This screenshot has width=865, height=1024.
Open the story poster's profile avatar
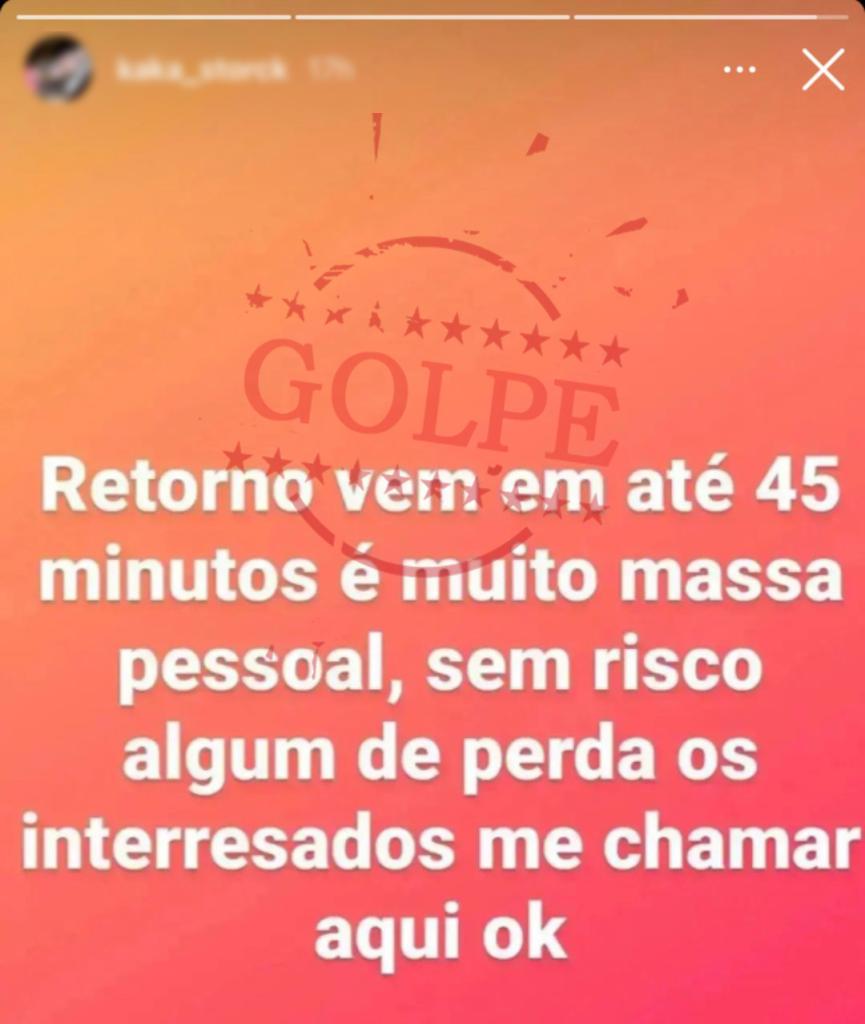point(58,69)
